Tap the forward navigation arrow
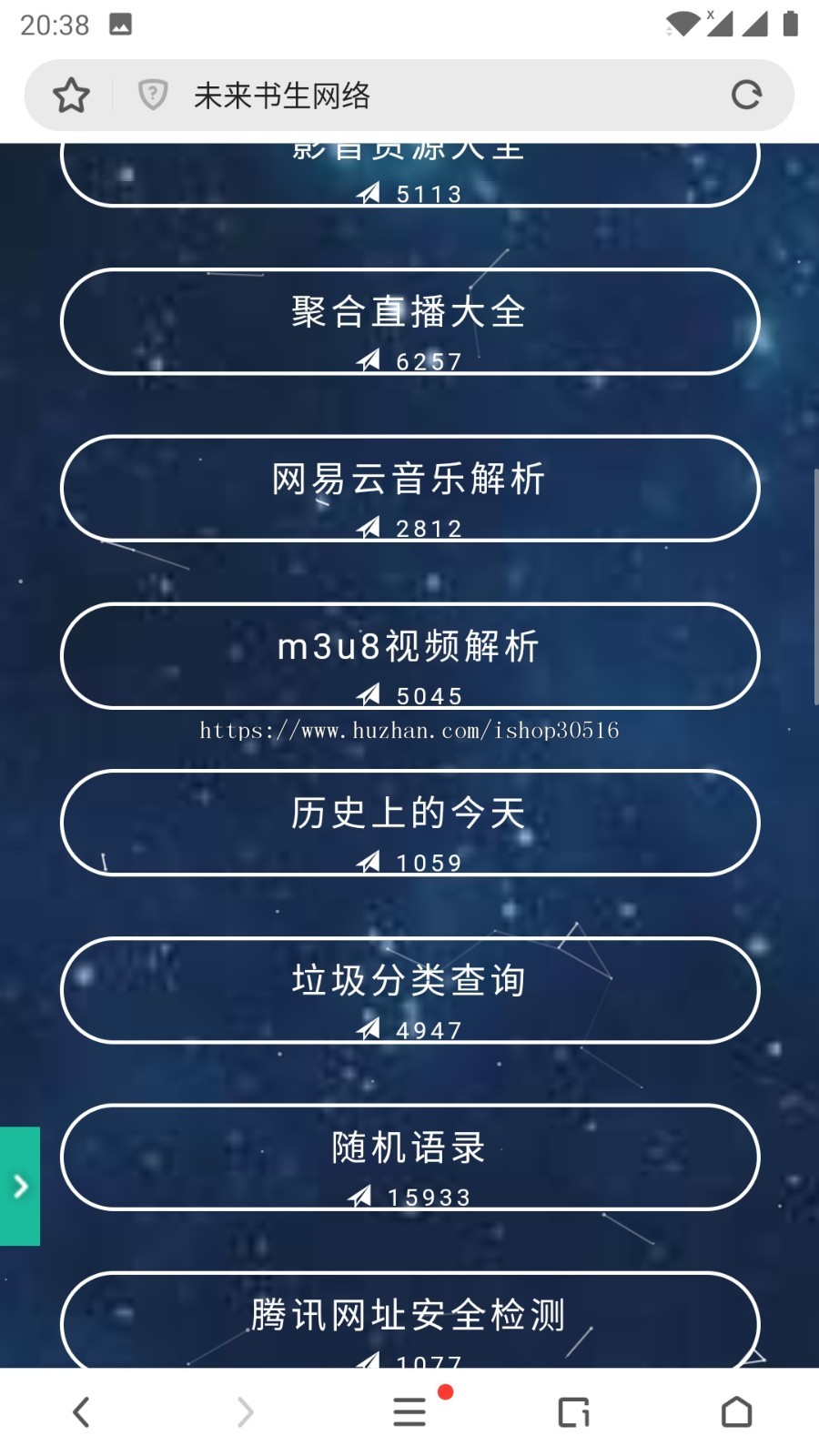 [245, 1411]
